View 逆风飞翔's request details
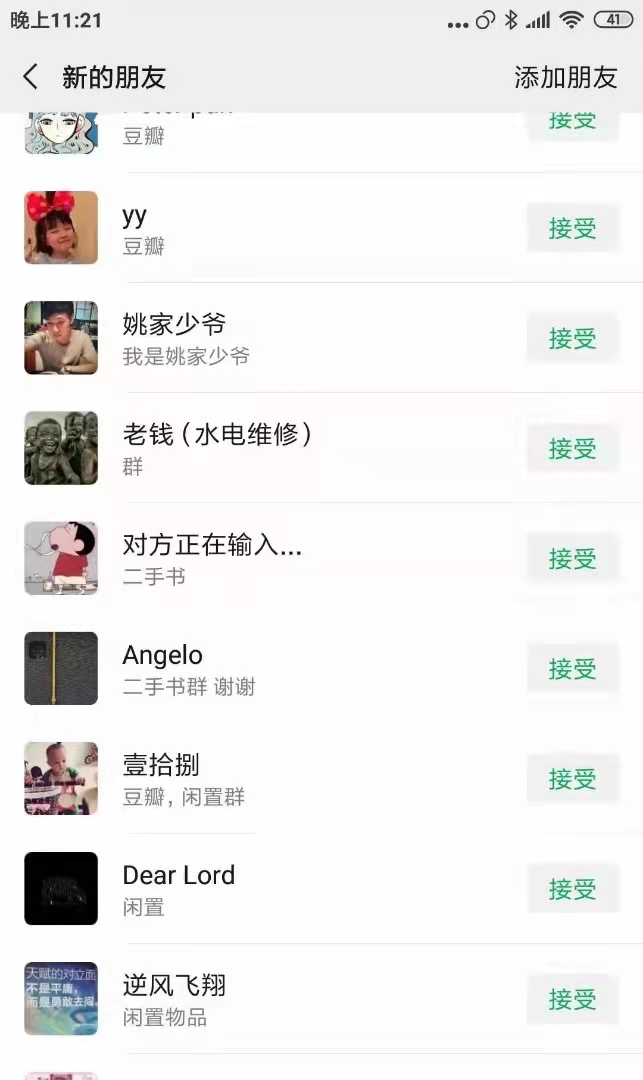This screenshot has width=643, height=1080. point(300,999)
